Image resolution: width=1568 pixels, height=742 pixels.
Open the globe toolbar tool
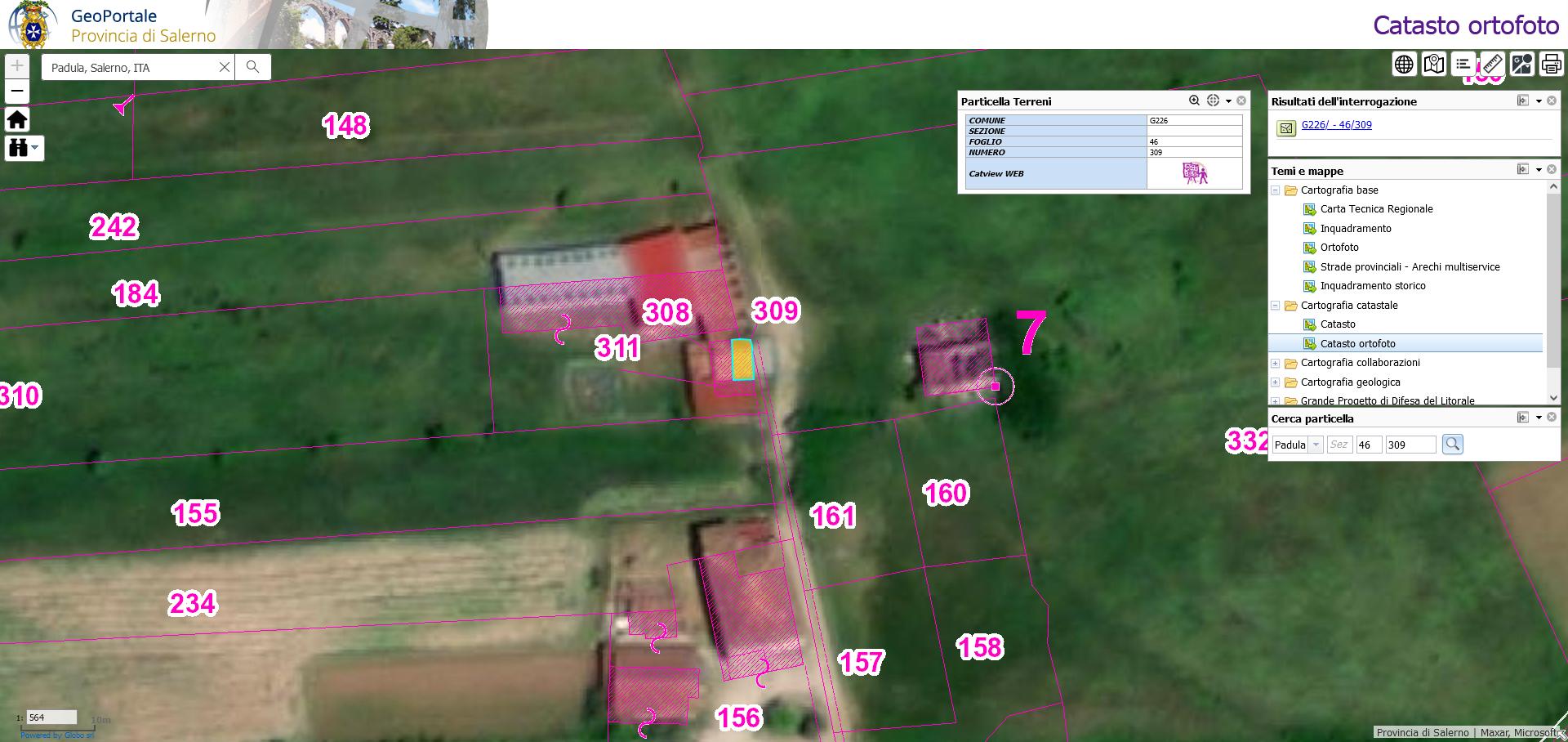pyautogui.click(x=1404, y=64)
